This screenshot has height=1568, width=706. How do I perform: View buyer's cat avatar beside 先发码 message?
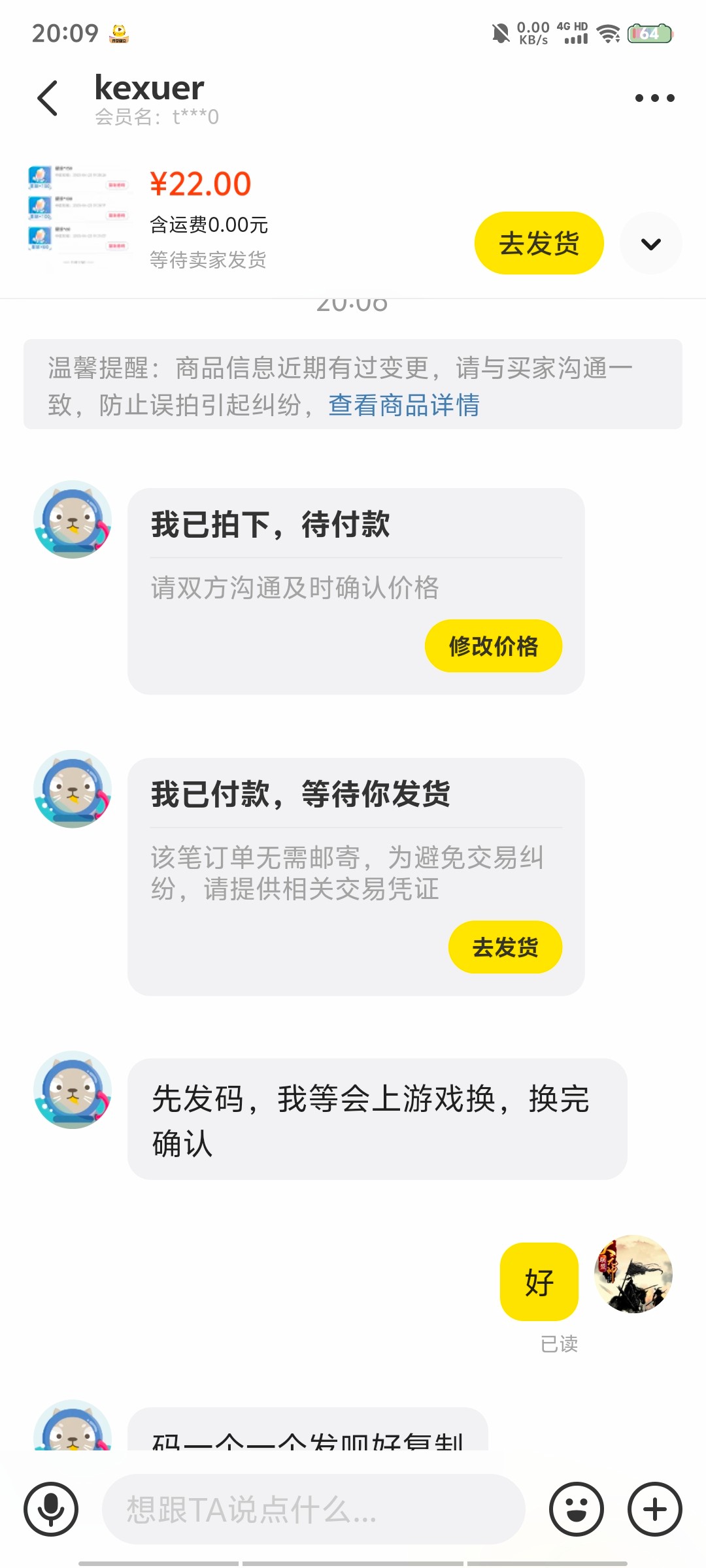point(73,1090)
